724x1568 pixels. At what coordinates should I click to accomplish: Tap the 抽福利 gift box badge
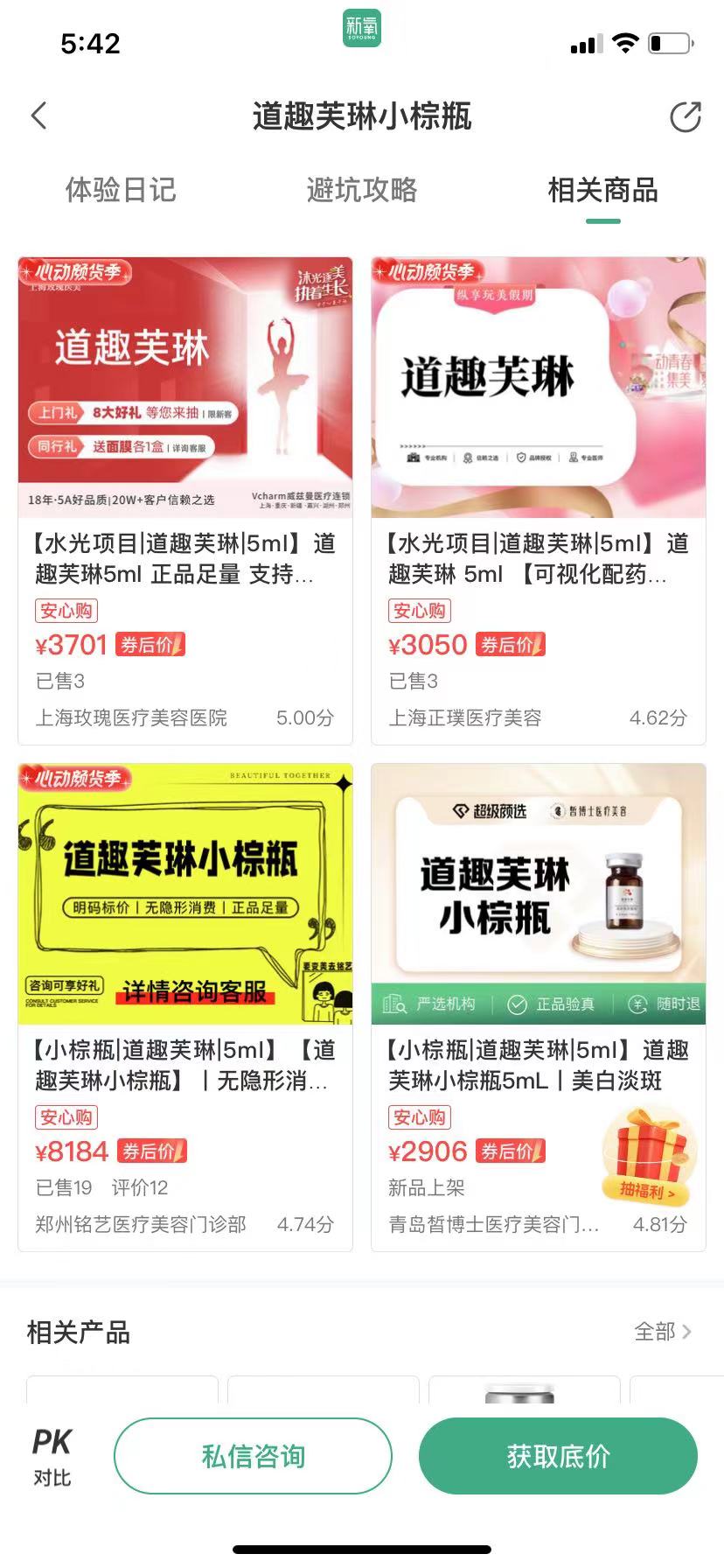click(x=648, y=1157)
